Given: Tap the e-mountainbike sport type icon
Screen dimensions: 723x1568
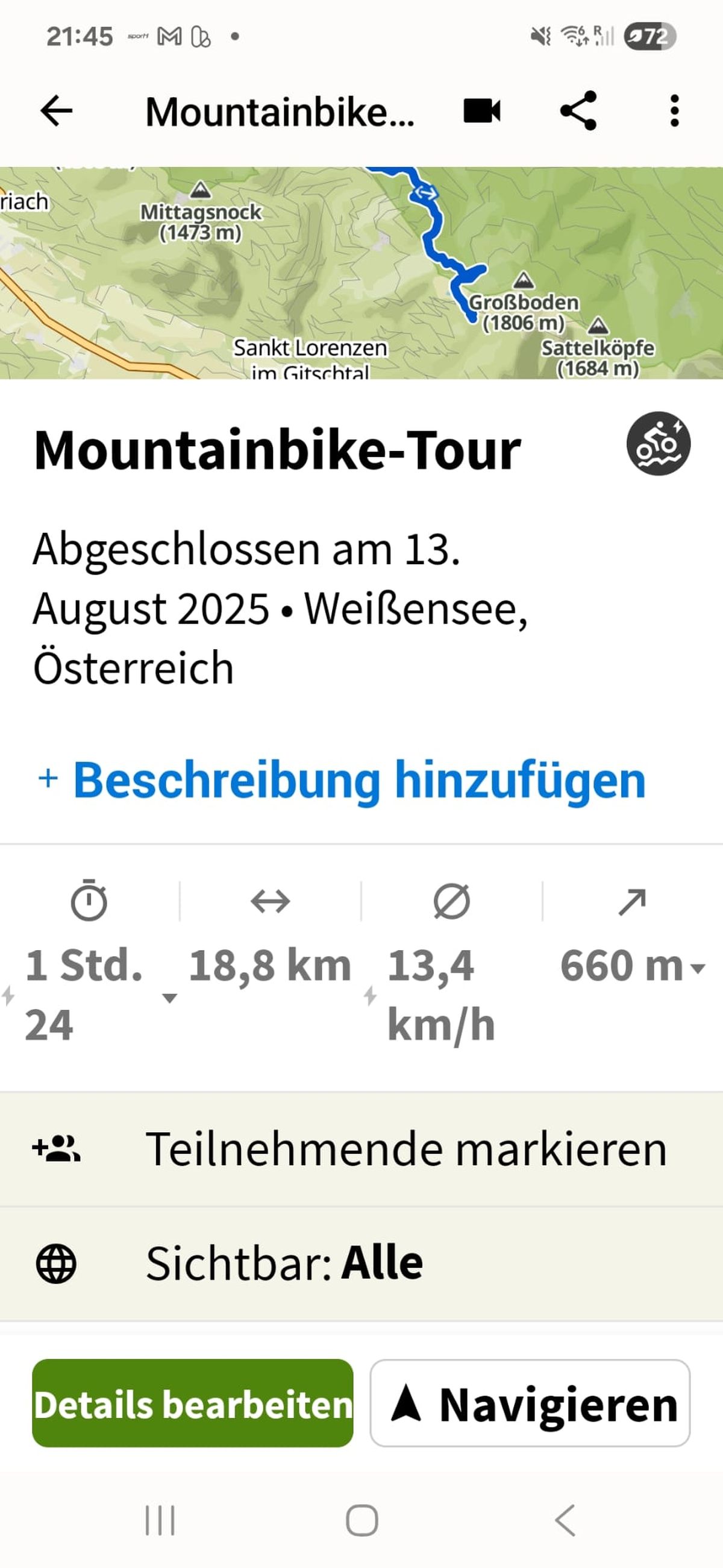Looking at the screenshot, I should [x=659, y=443].
